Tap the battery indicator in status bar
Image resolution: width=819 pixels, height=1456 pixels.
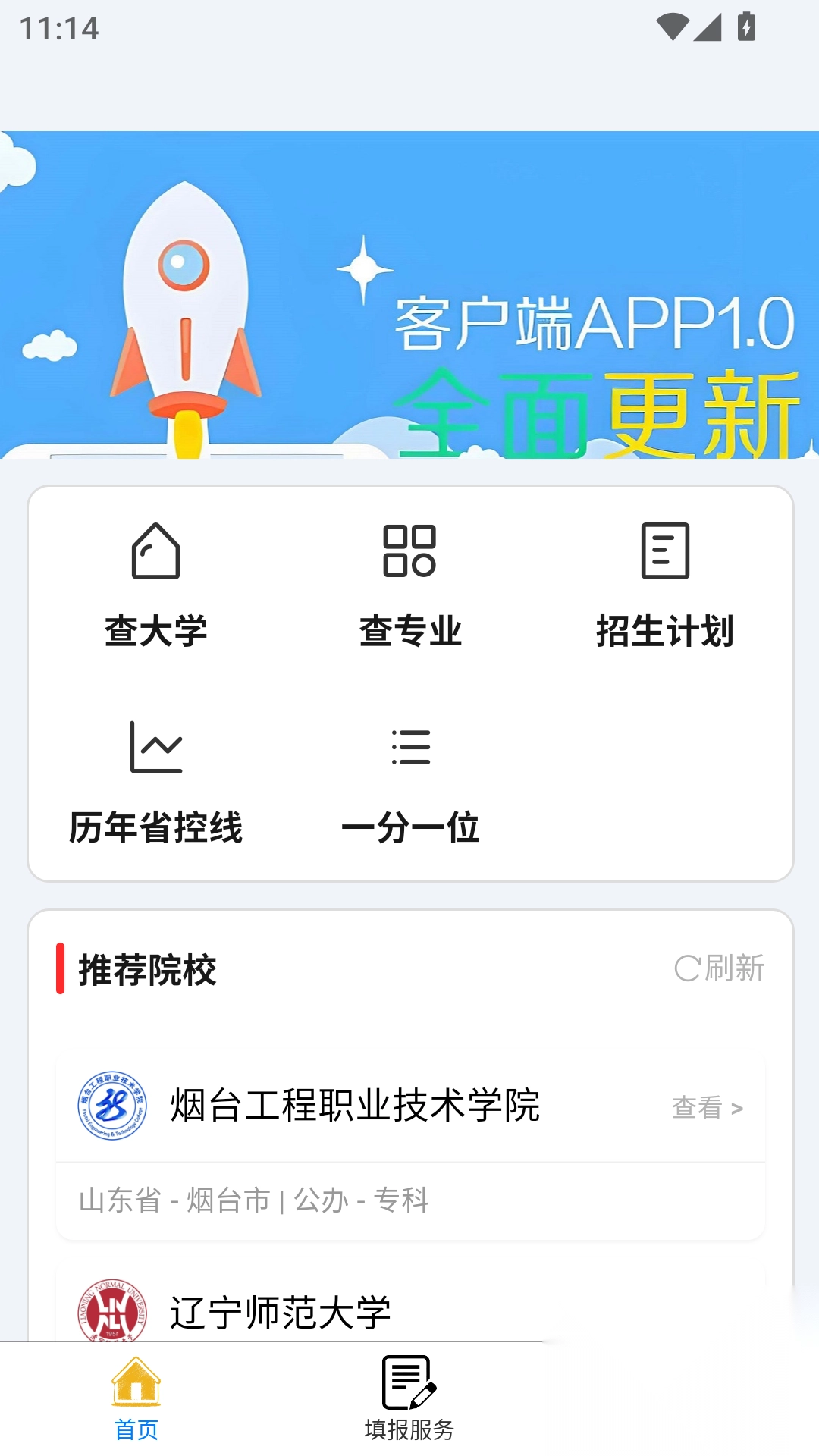(747, 27)
